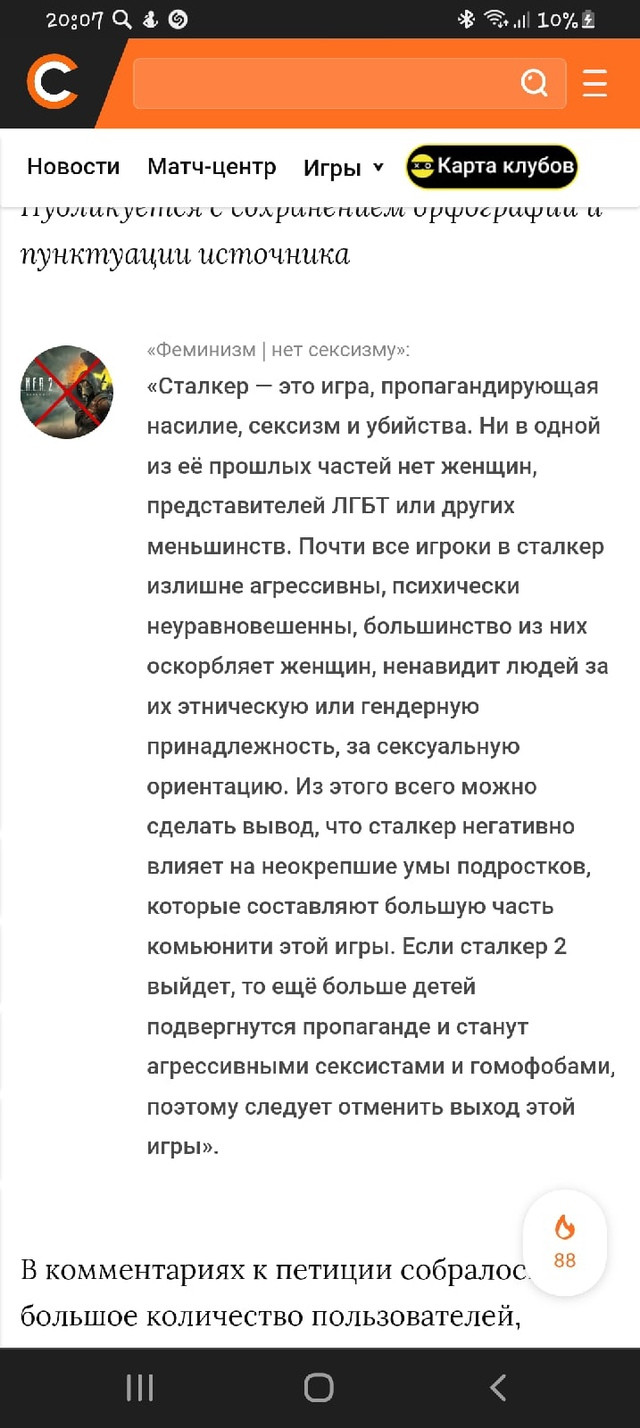Viewport: 640px width, 1428px height.
Task: Tap the magnifying glass search icon
Action: point(534,83)
